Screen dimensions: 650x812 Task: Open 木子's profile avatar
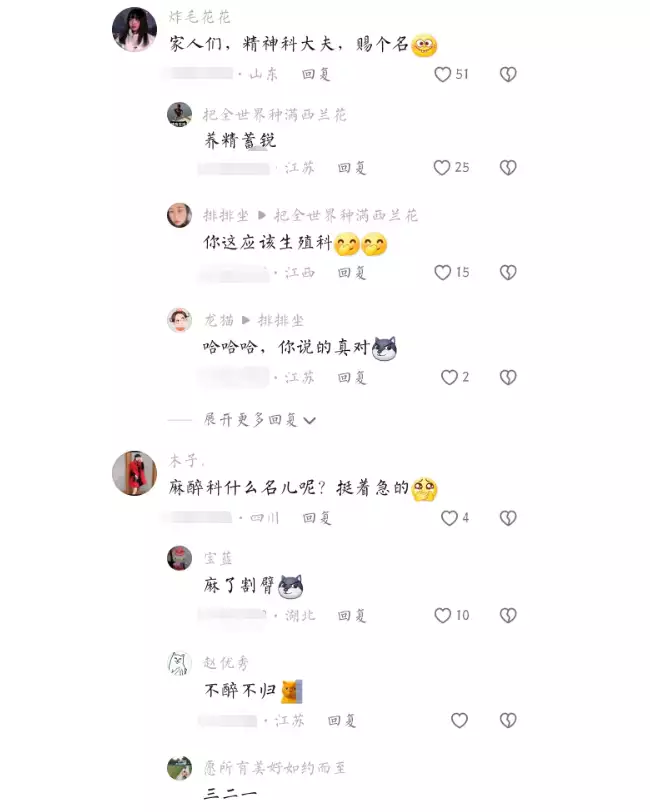point(134,472)
